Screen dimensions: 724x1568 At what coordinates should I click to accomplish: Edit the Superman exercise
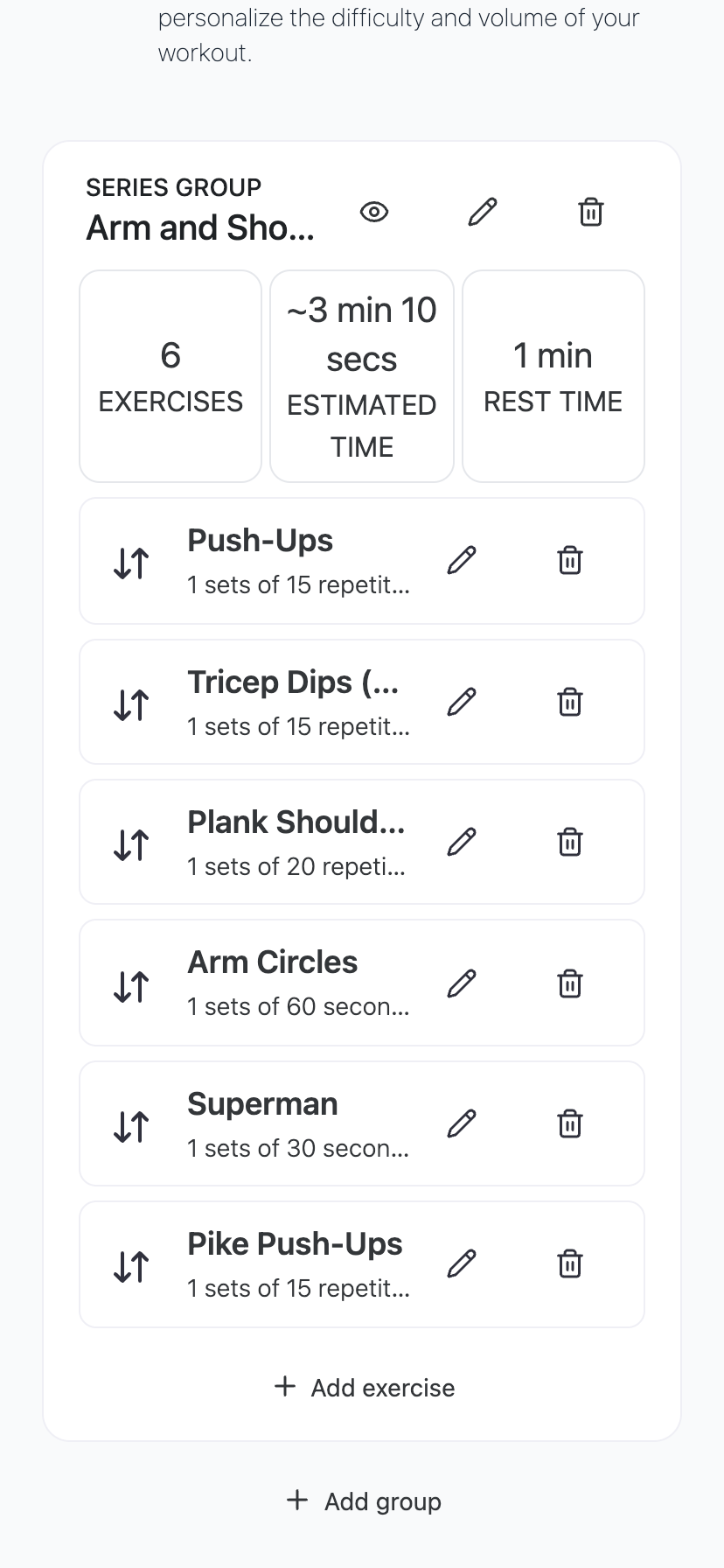click(462, 1123)
